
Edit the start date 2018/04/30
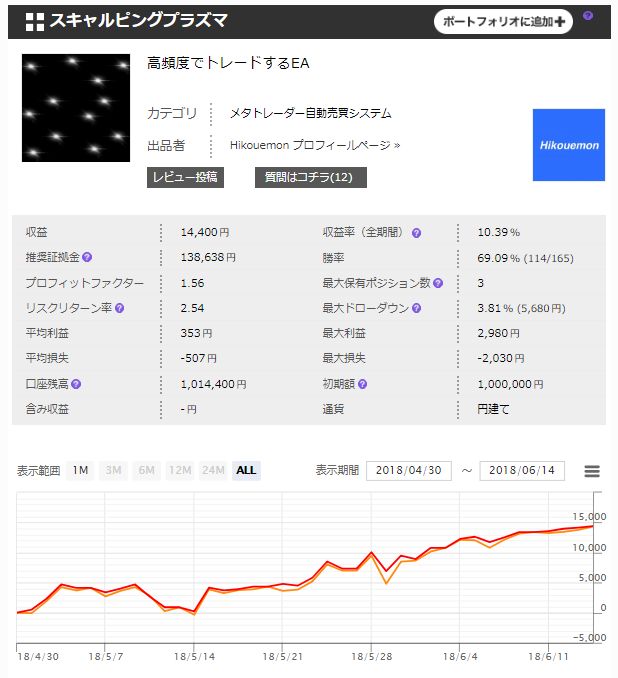tap(409, 470)
